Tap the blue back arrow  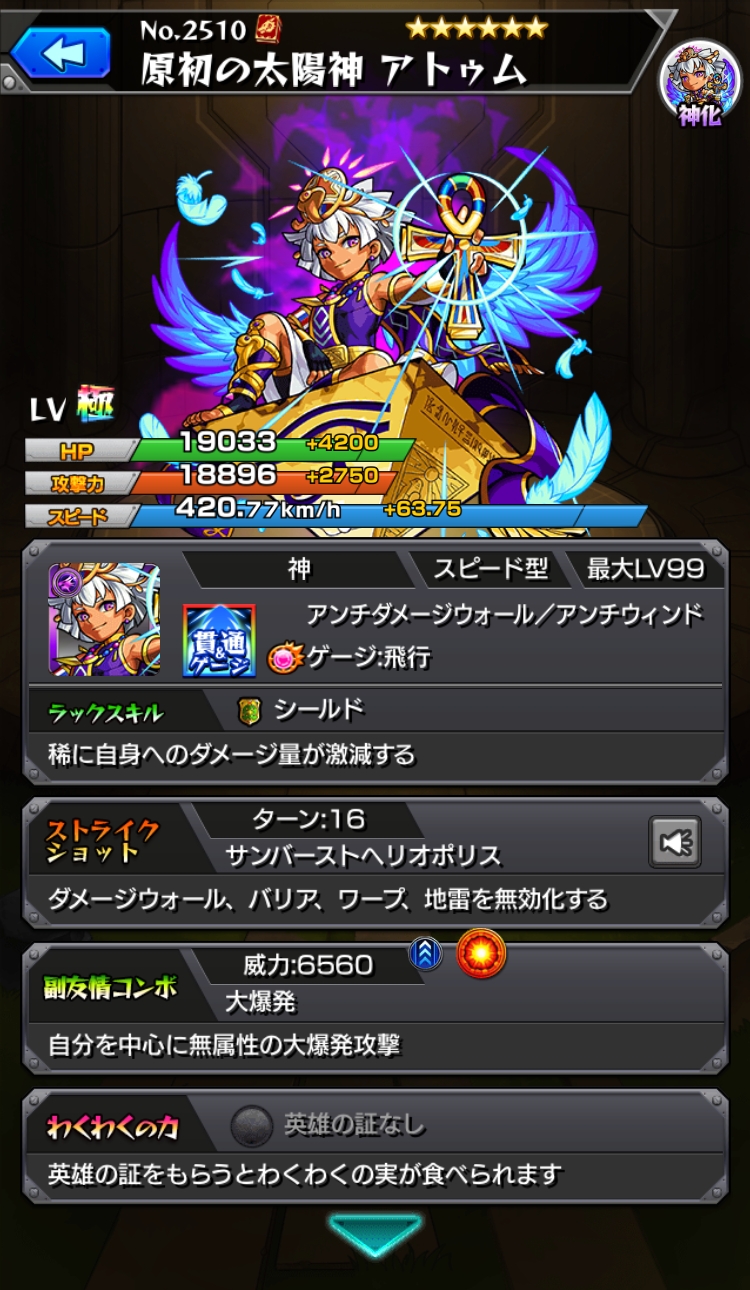tap(60, 53)
